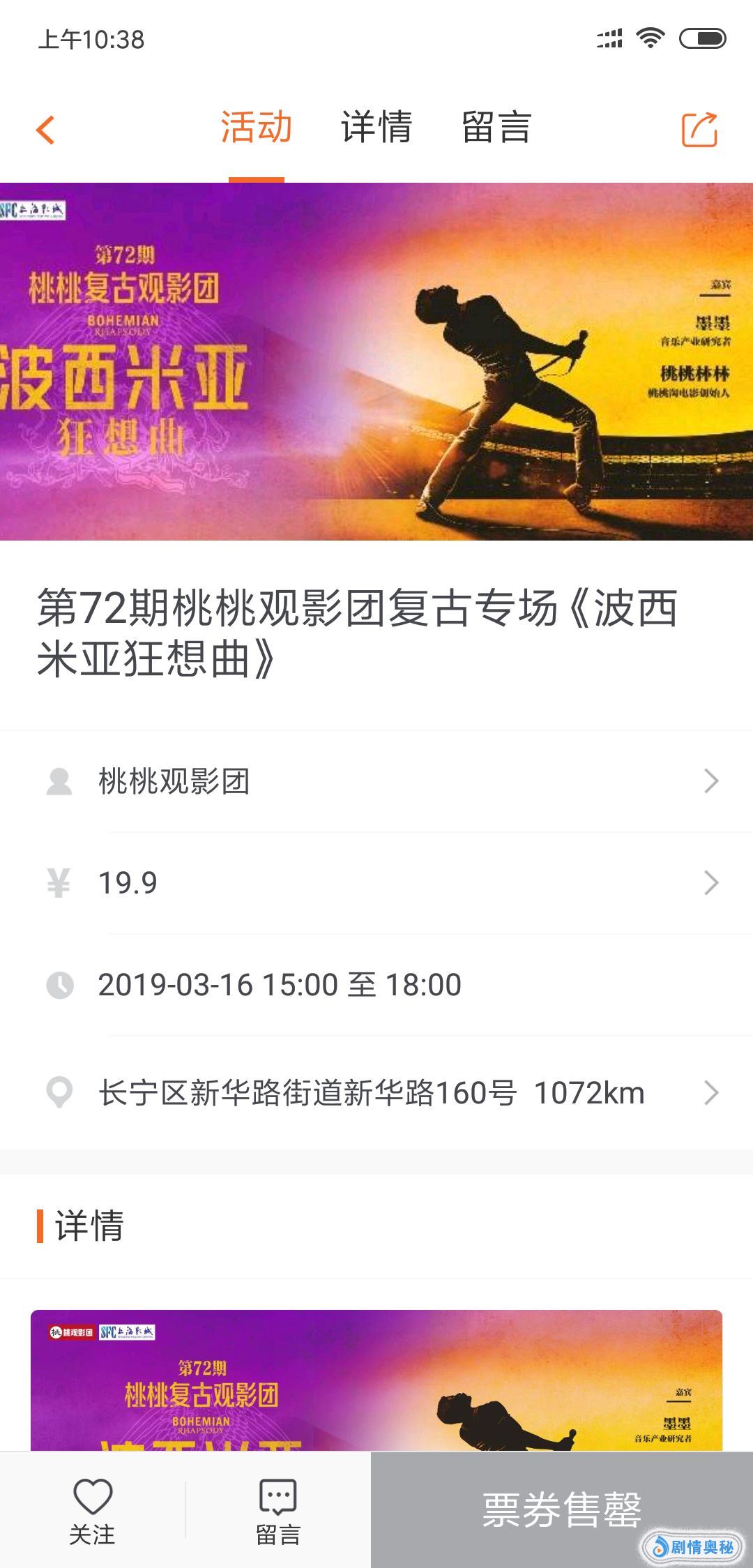View ticket price details for 19.9
The height and width of the screenshot is (1568, 753).
coord(376,883)
